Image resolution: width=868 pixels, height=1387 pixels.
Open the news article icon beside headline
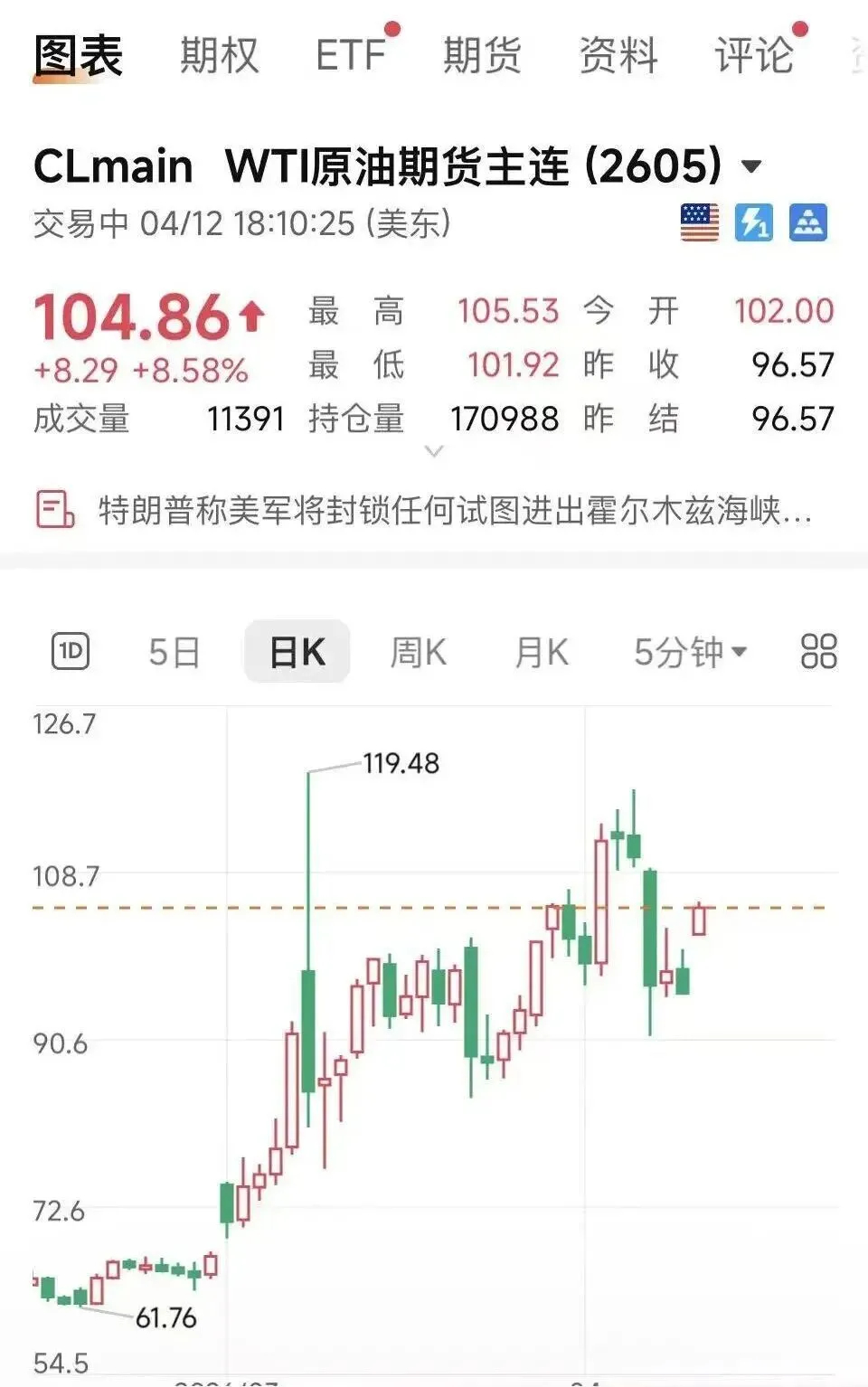click(54, 509)
